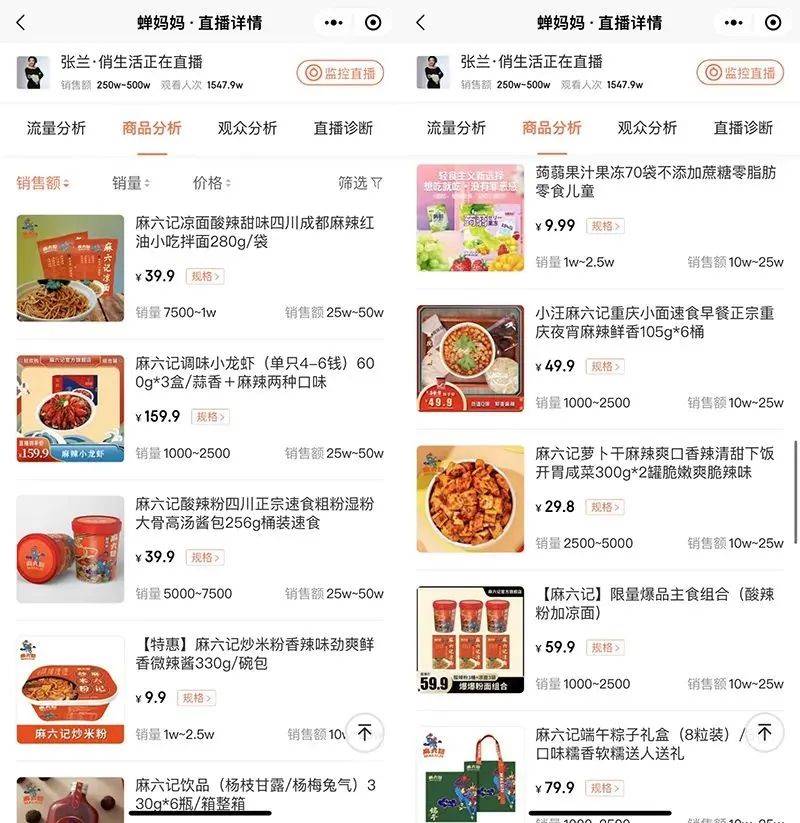
Task: Sort products by 销售额
Action: (x=43, y=183)
